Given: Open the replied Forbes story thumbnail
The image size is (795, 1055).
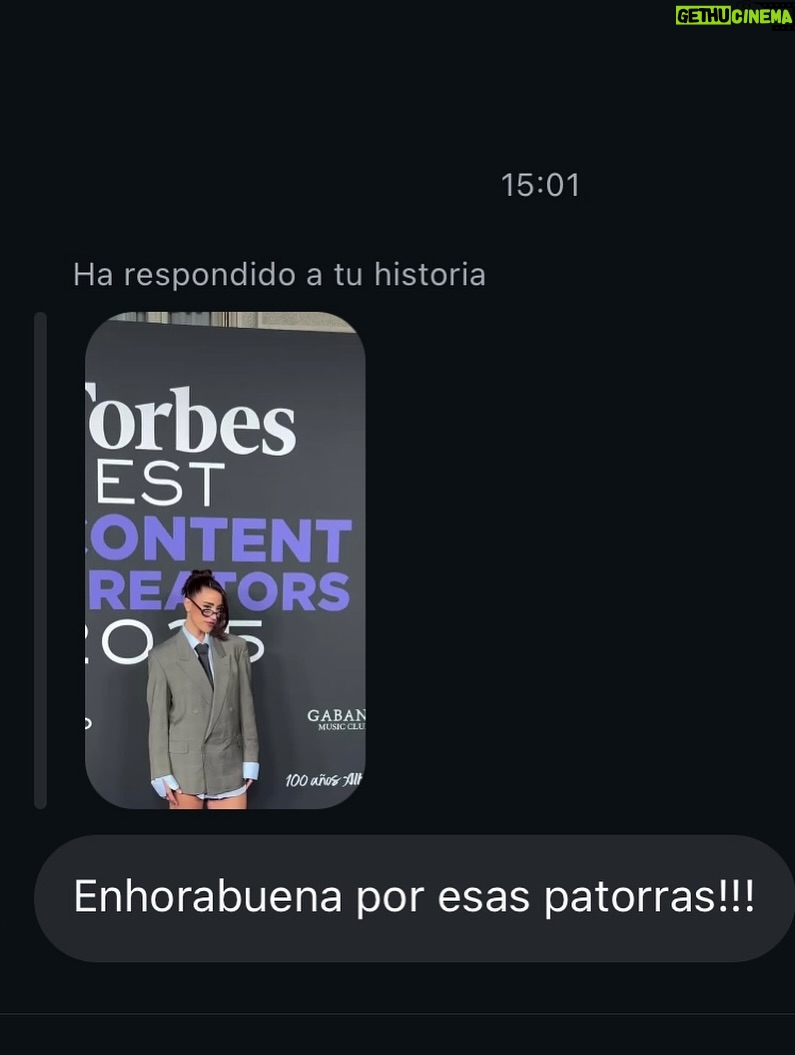Looking at the screenshot, I should [x=225, y=560].
